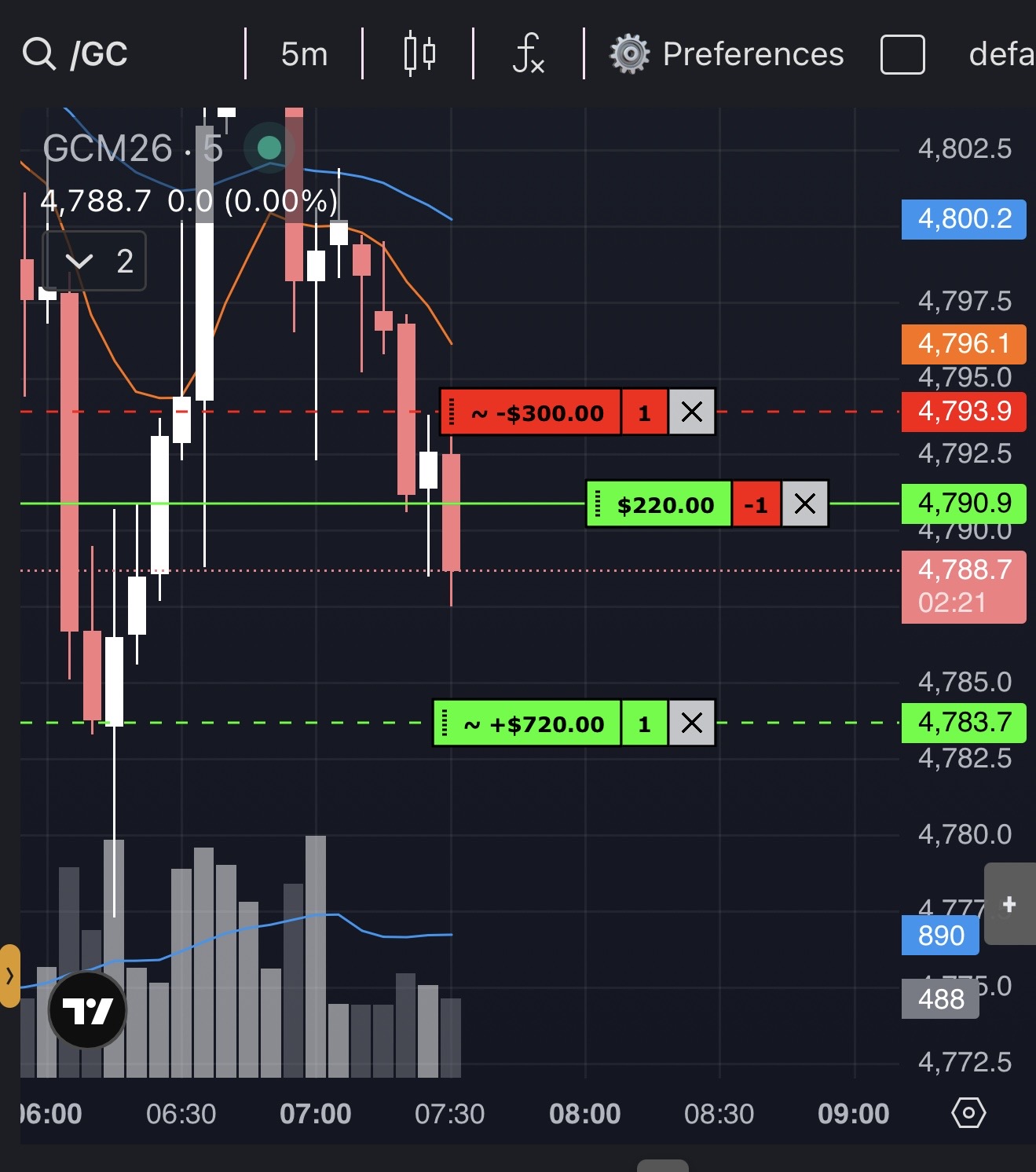Close the $220.00 position line

(x=804, y=504)
